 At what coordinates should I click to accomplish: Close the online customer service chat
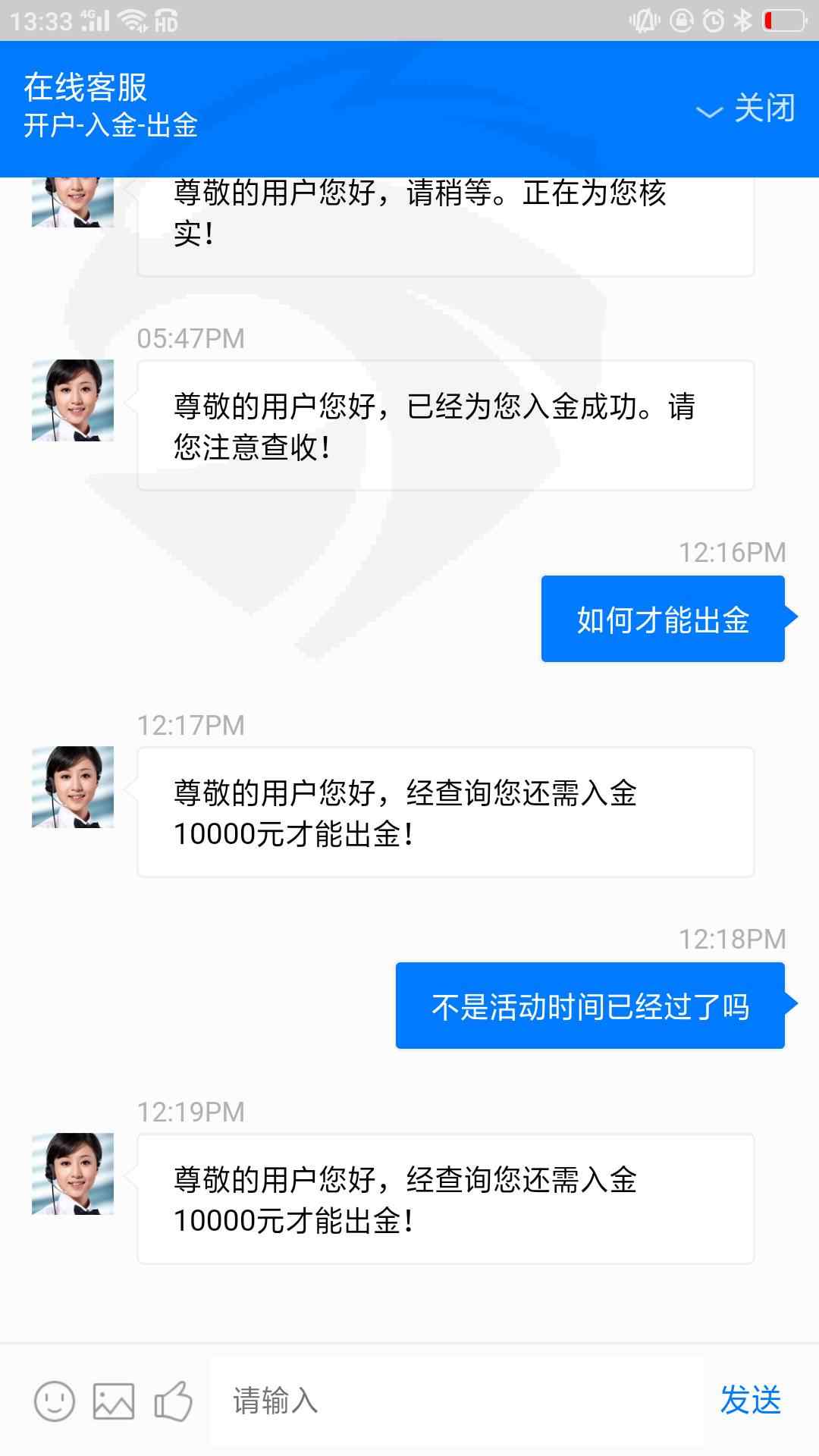pos(746,108)
